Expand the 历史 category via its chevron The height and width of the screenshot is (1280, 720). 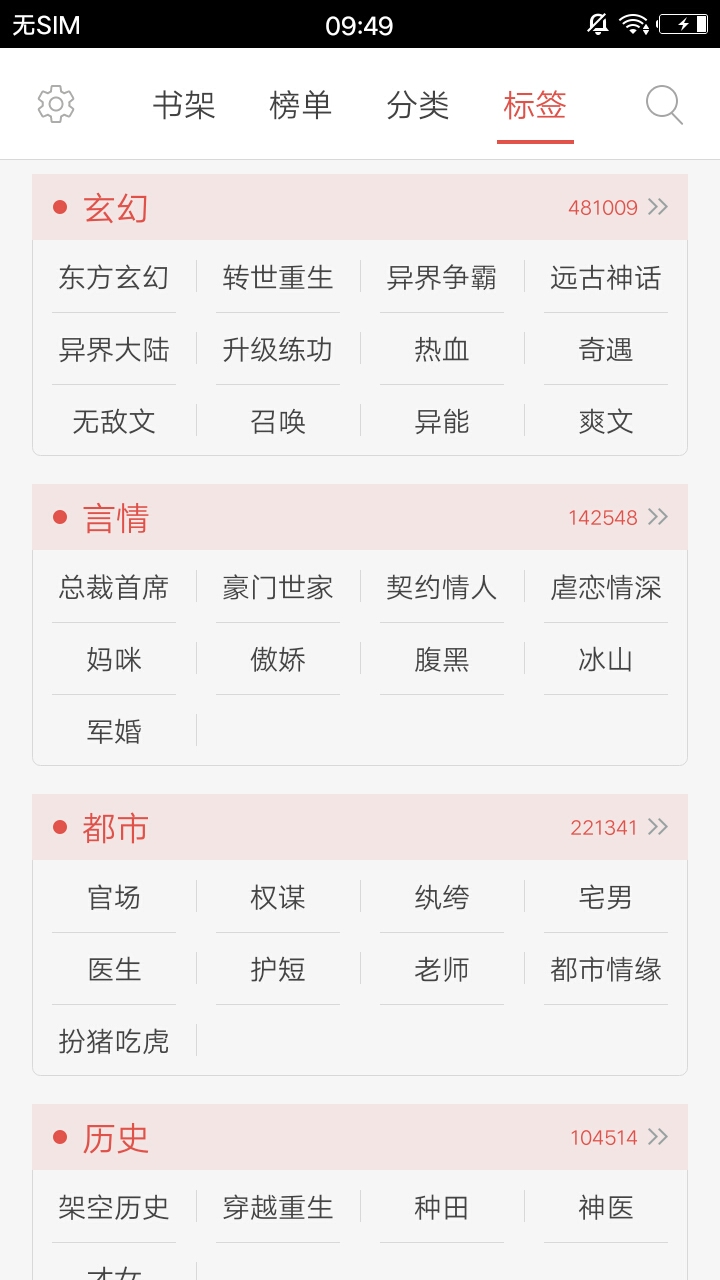click(x=658, y=1137)
